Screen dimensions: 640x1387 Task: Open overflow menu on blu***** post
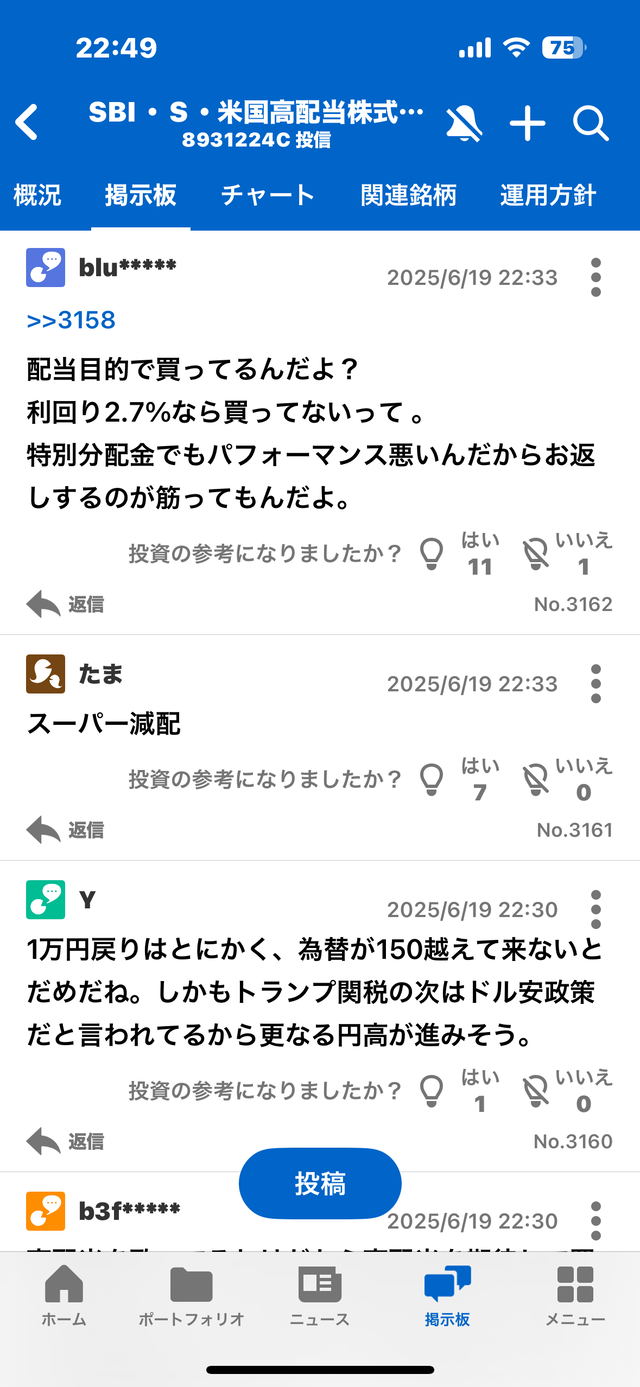[596, 277]
